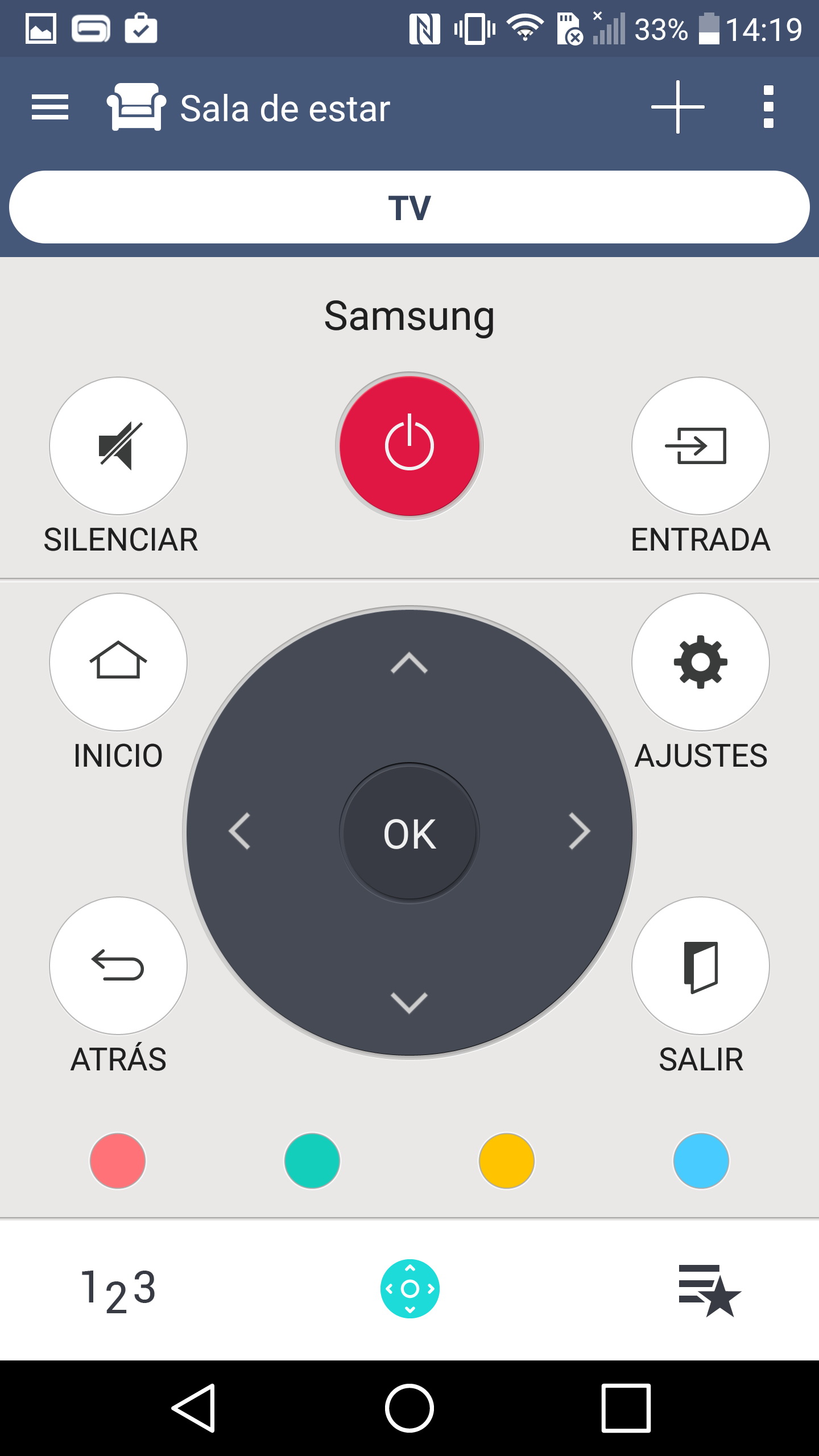Move left on the directional pad
This screenshot has width=819, height=1456.
click(x=240, y=832)
